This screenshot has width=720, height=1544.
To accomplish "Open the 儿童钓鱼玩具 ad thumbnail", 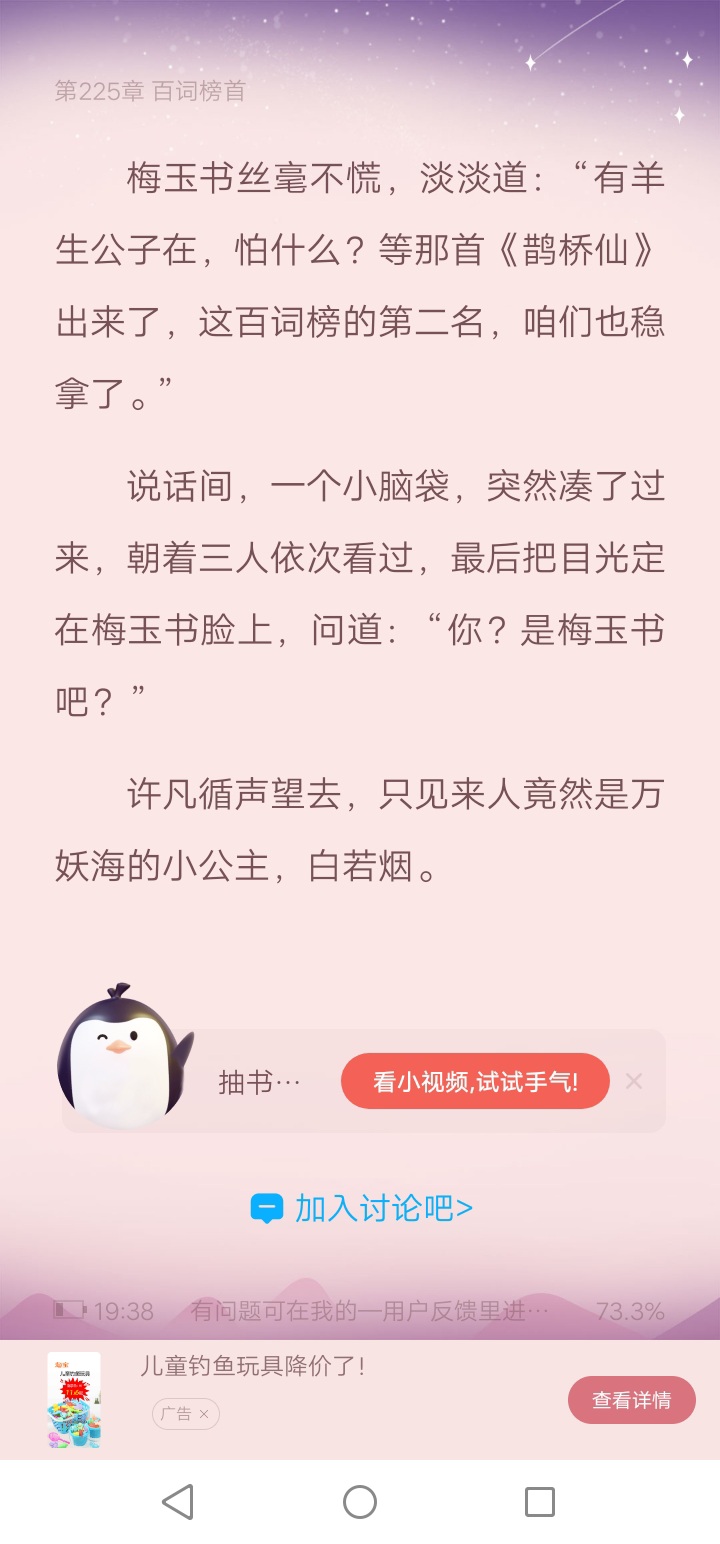I will point(74,1400).
